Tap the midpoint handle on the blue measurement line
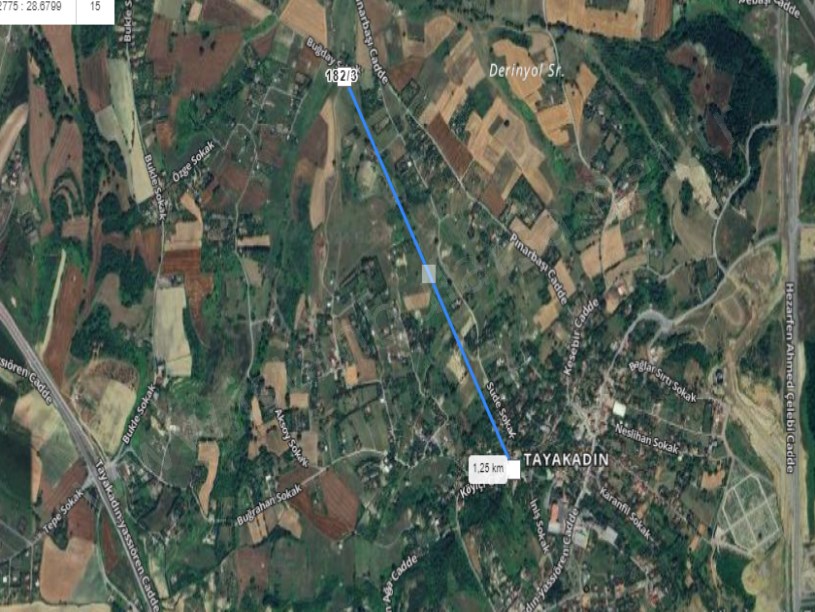815x612 pixels. tap(429, 273)
